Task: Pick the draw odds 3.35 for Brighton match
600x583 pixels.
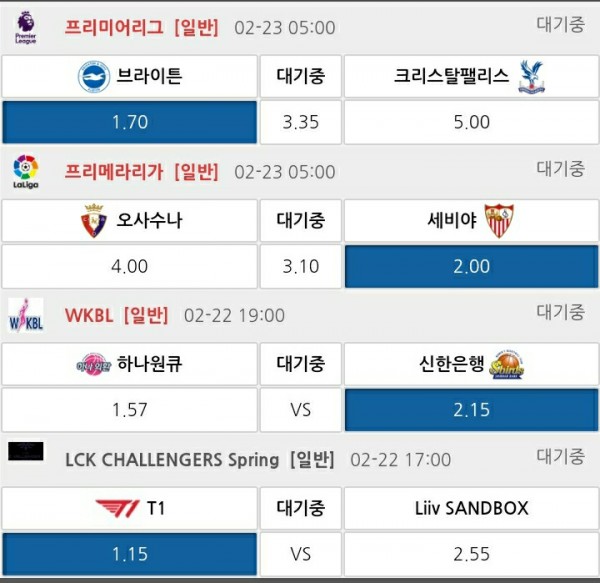Action: tap(300, 122)
